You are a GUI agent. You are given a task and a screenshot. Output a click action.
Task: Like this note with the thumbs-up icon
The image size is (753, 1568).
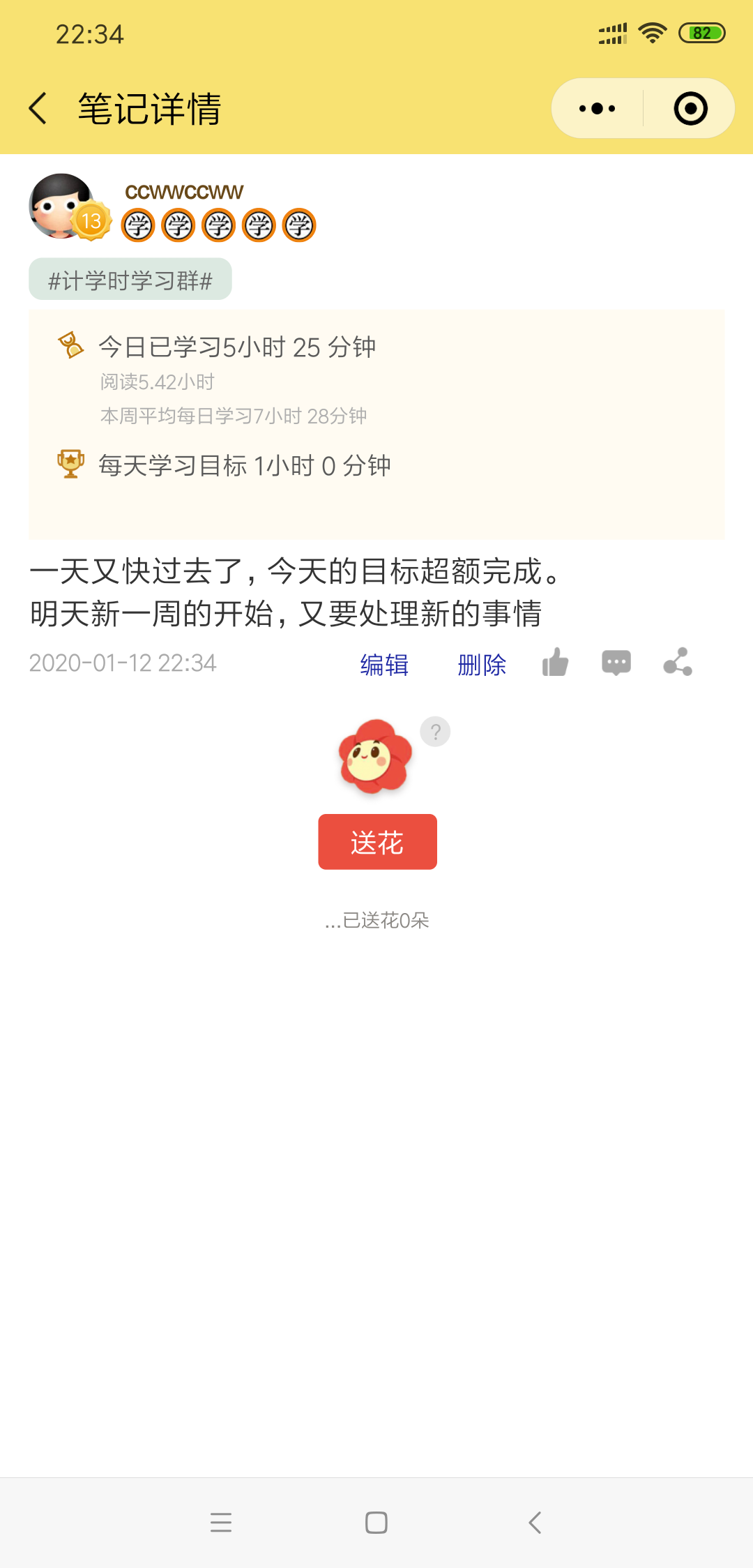pyautogui.click(x=556, y=663)
